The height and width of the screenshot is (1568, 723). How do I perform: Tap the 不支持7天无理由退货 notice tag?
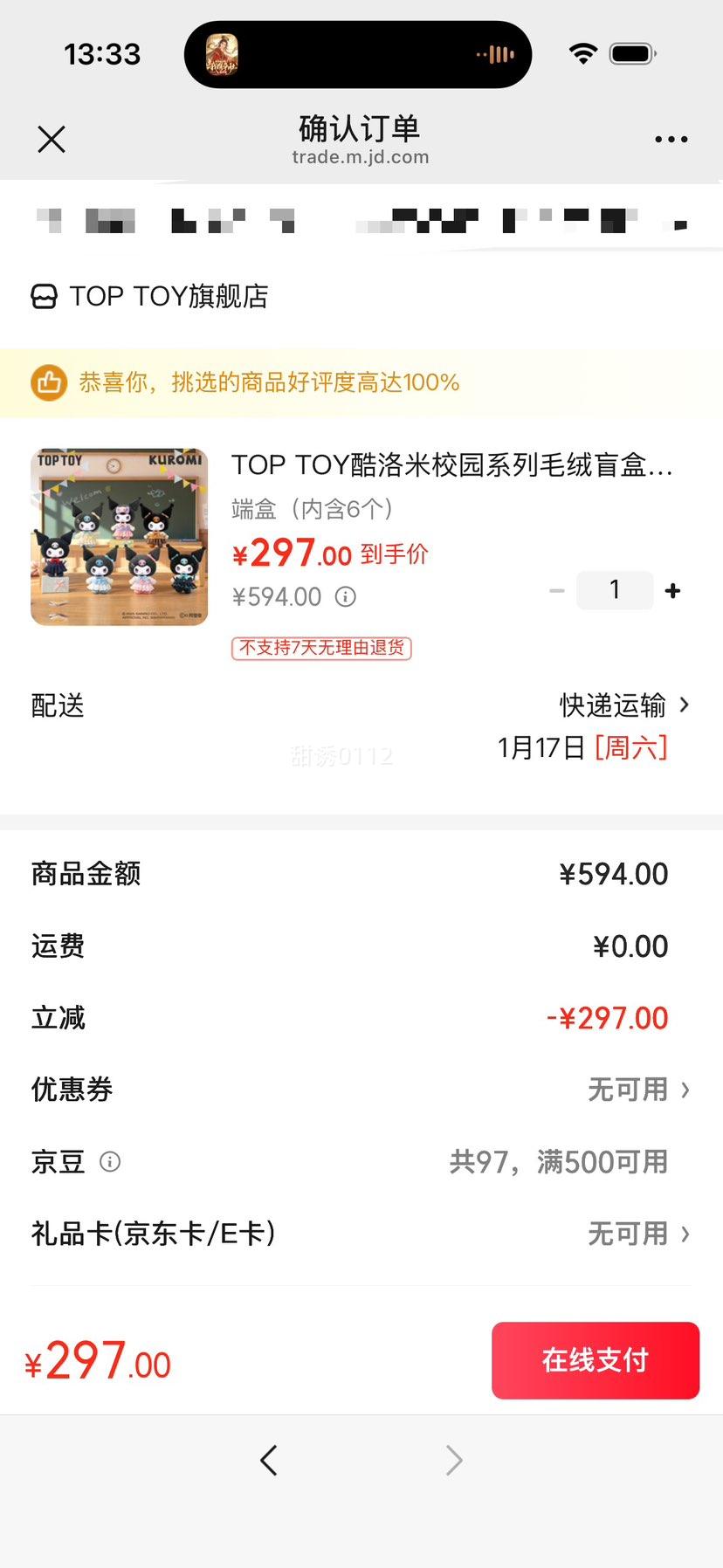[320, 649]
